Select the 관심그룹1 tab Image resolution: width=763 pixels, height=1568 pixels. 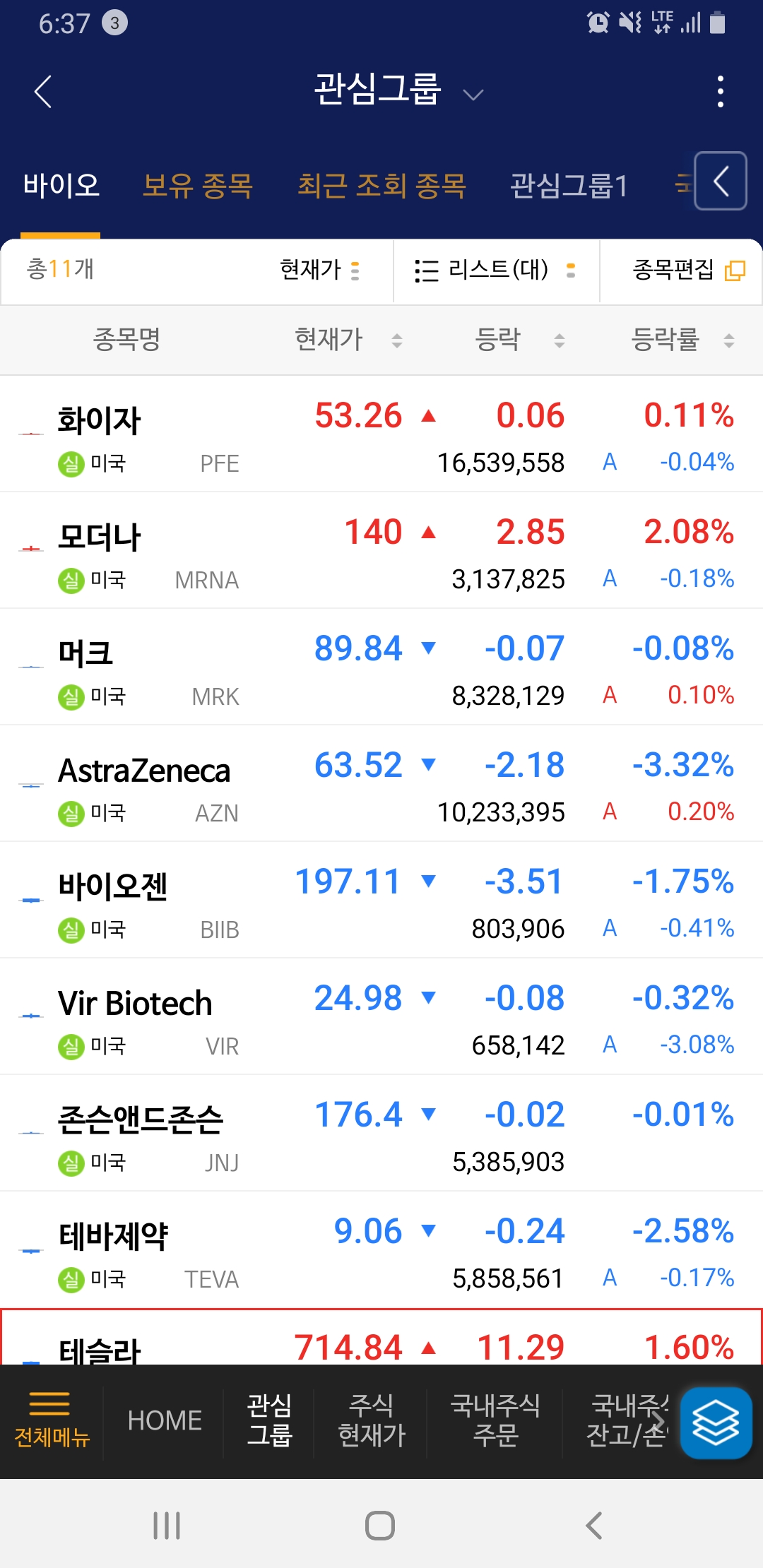point(569,186)
